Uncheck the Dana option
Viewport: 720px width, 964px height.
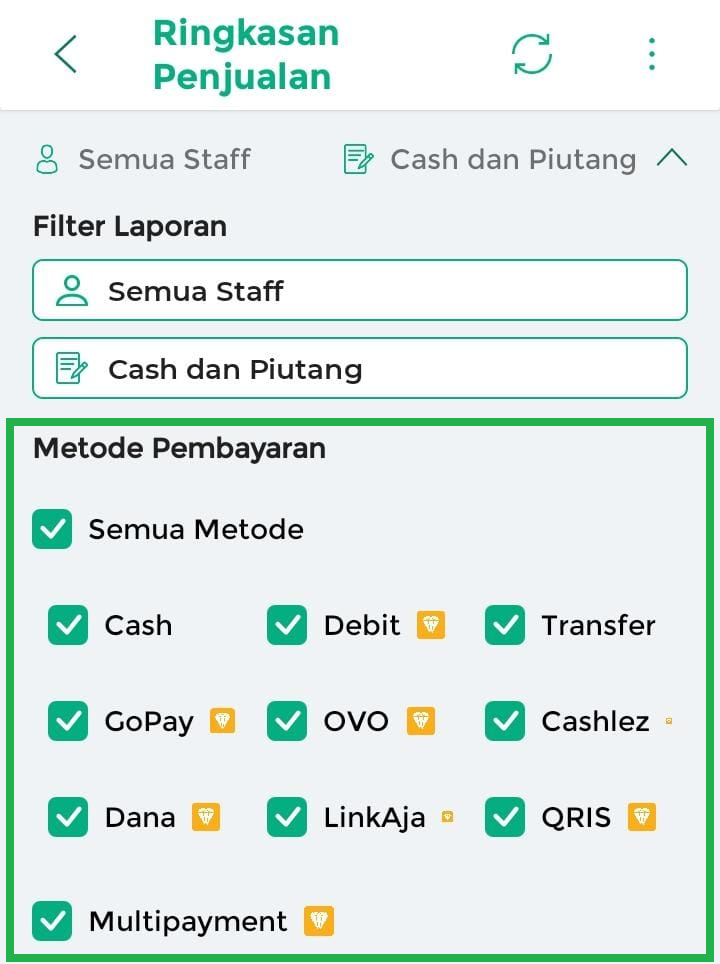click(68, 817)
